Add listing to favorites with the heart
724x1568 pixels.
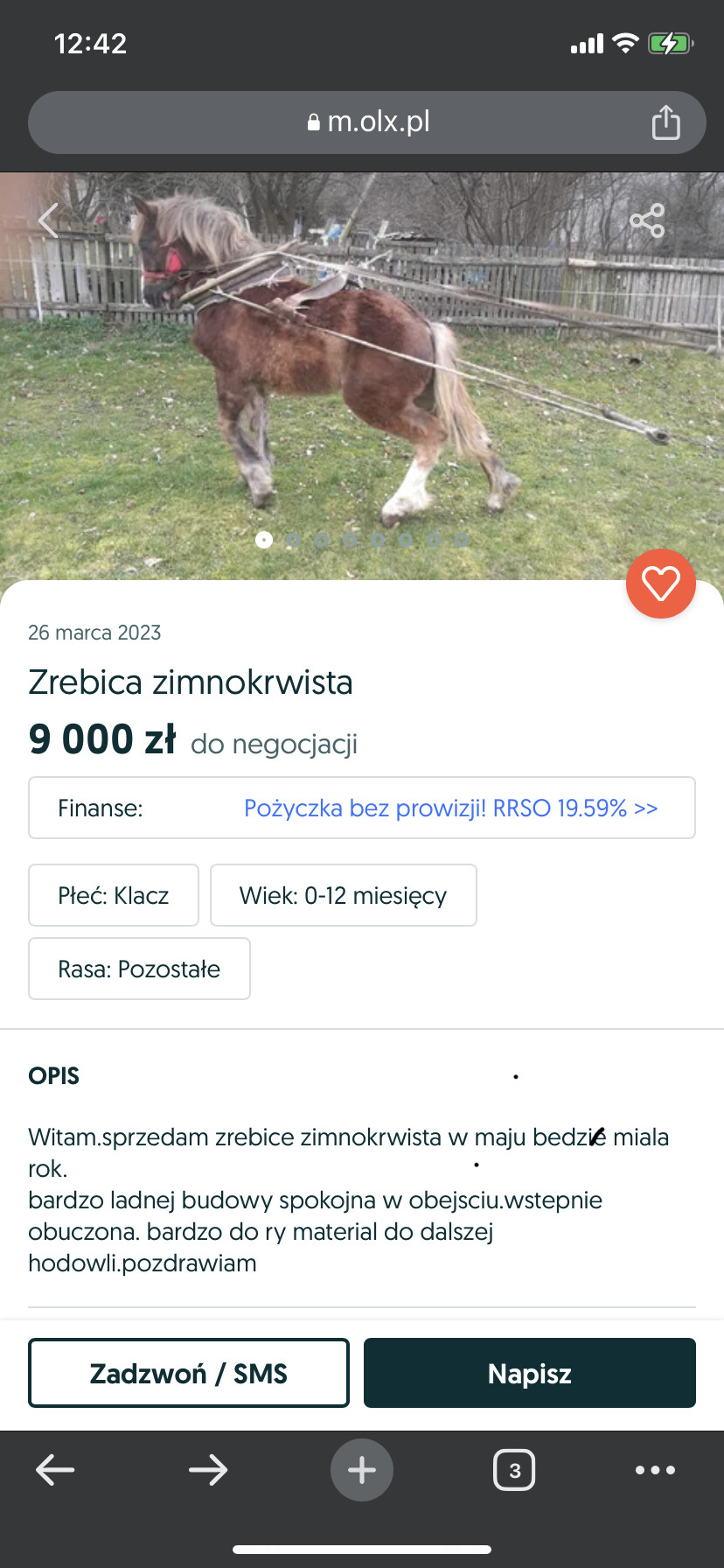[x=660, y=584]
